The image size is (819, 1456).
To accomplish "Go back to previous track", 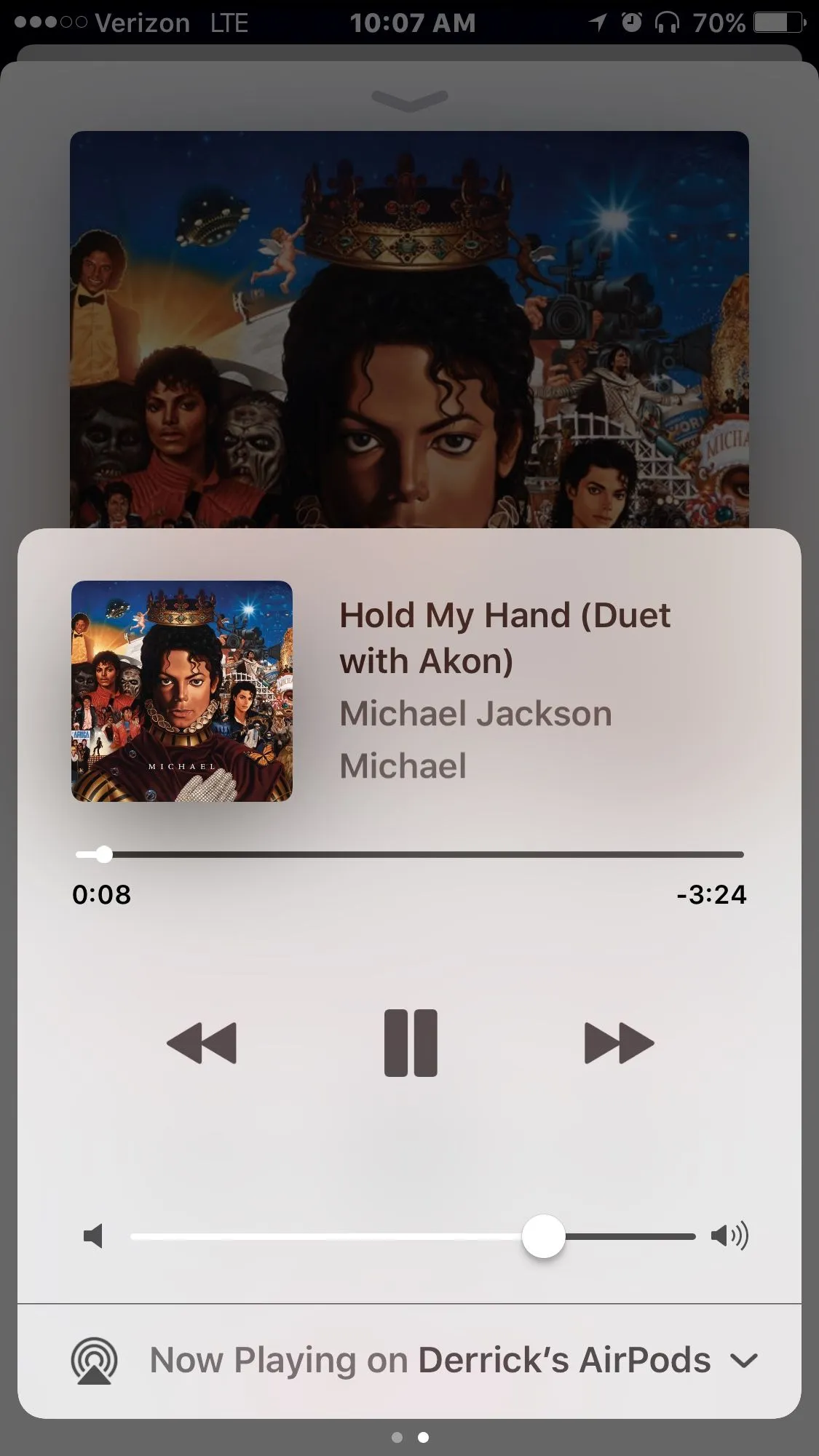I will pos(202,1043).
